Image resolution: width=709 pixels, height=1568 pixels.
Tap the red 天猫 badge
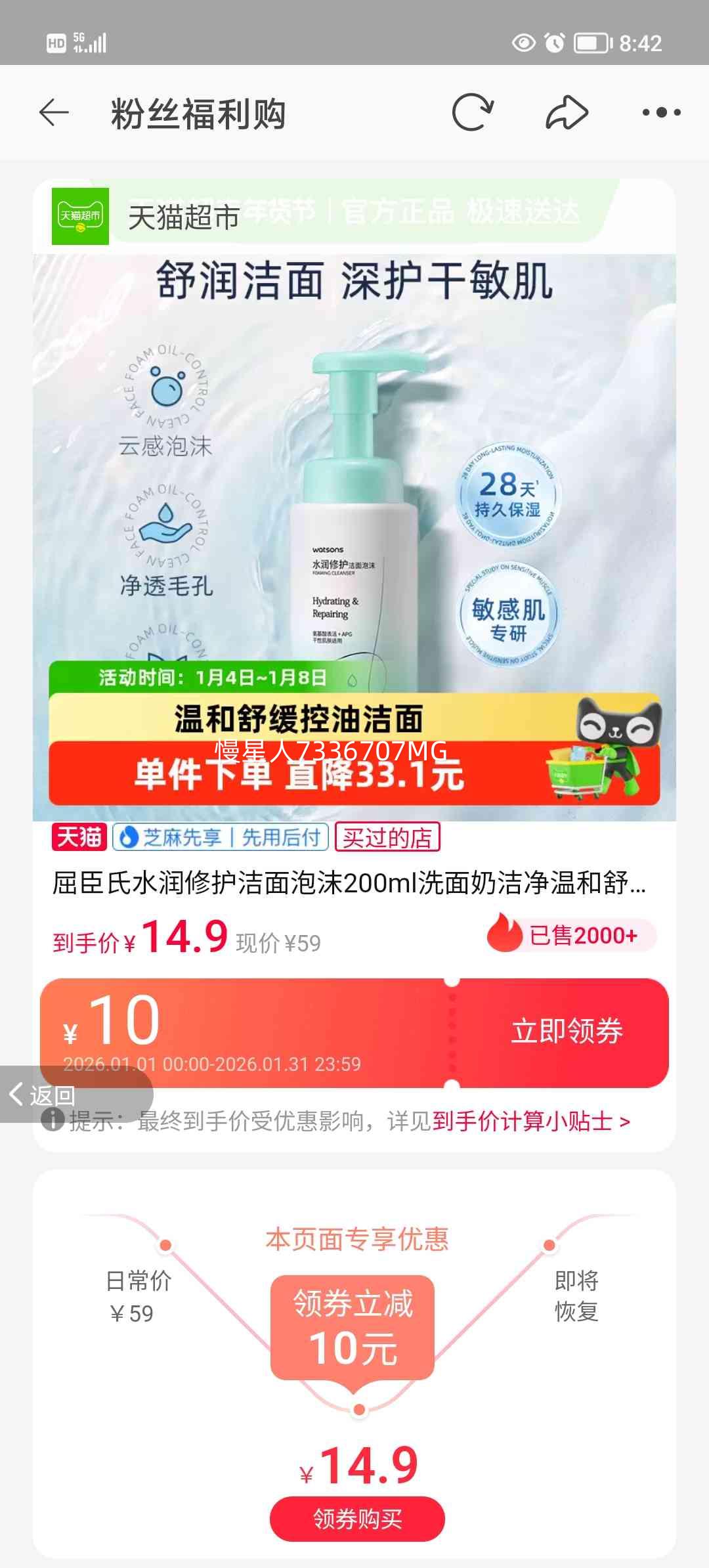81,837
